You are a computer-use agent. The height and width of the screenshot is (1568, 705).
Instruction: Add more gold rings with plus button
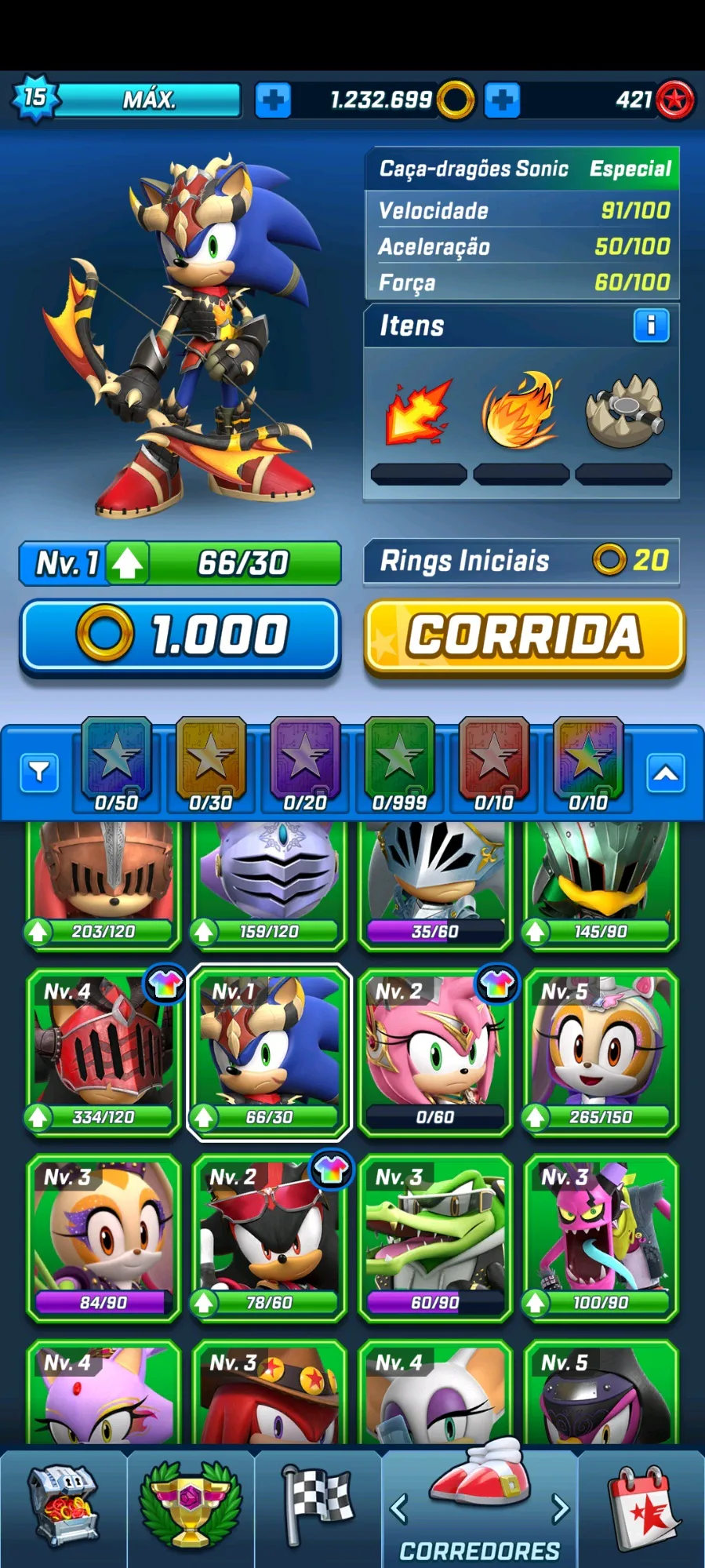point(273,100)
